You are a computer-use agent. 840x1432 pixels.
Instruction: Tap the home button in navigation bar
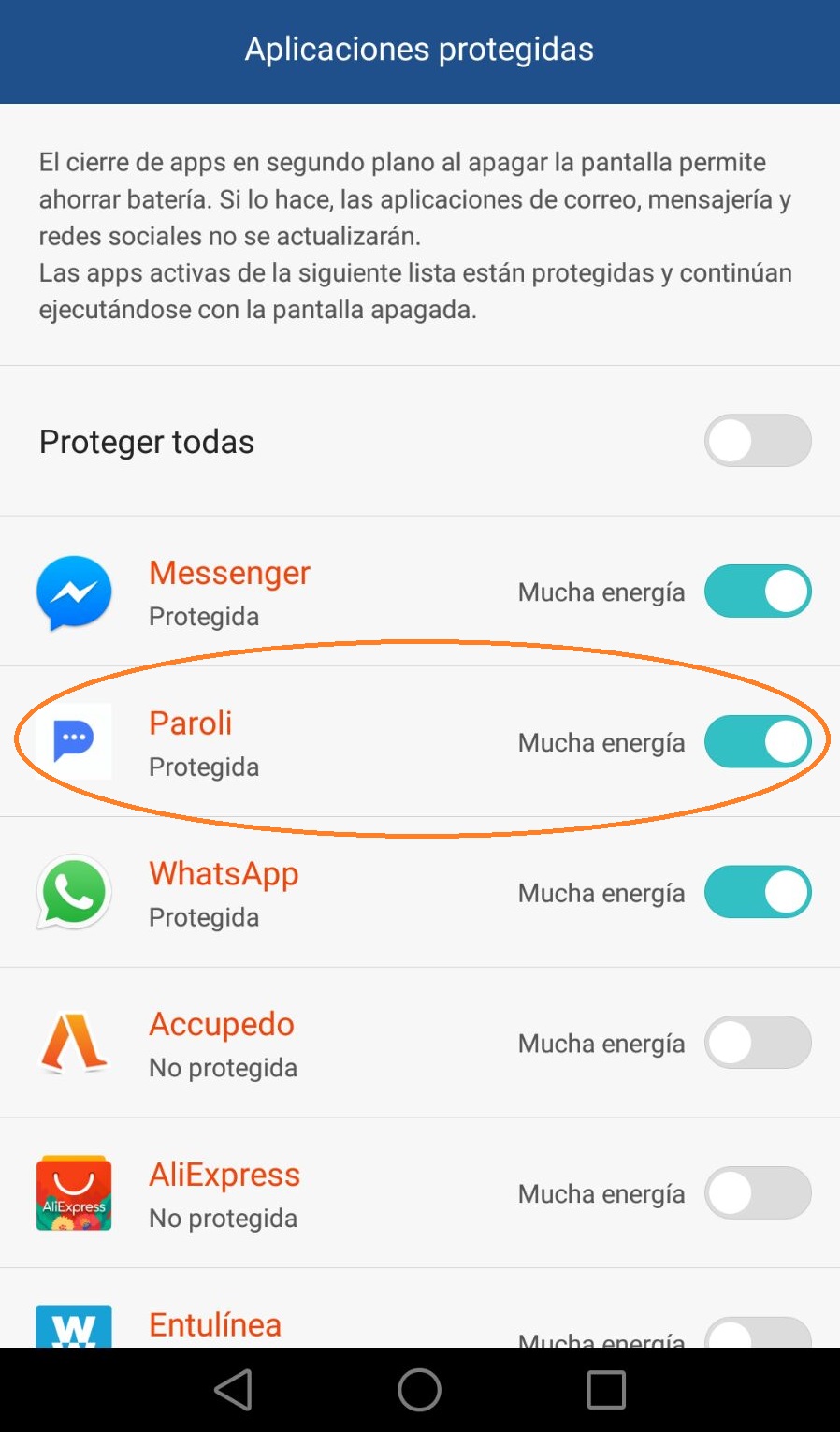tap(419, 1390)
